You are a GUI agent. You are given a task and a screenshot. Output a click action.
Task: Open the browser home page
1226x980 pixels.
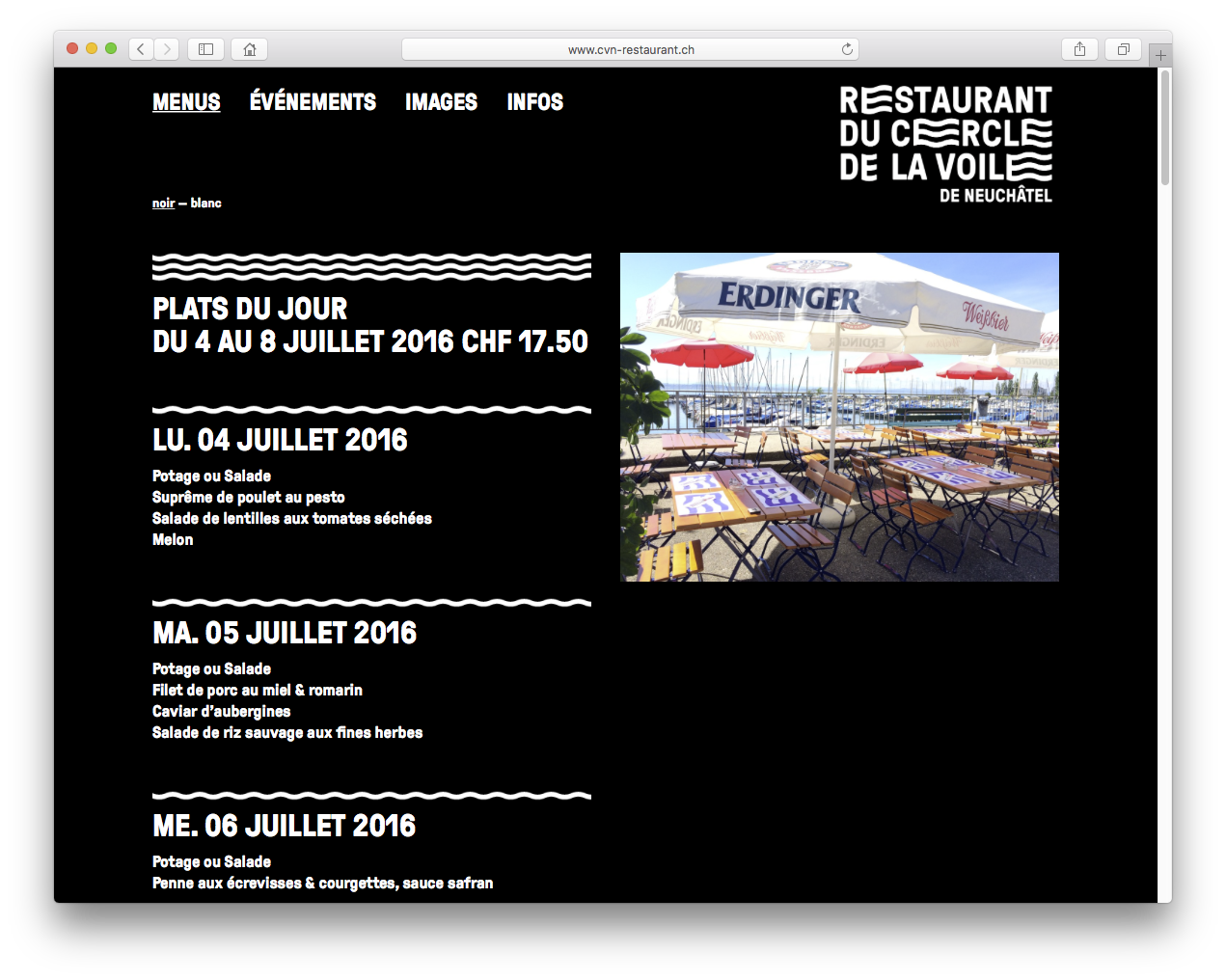pyautogui.click(x=250, y=49)
